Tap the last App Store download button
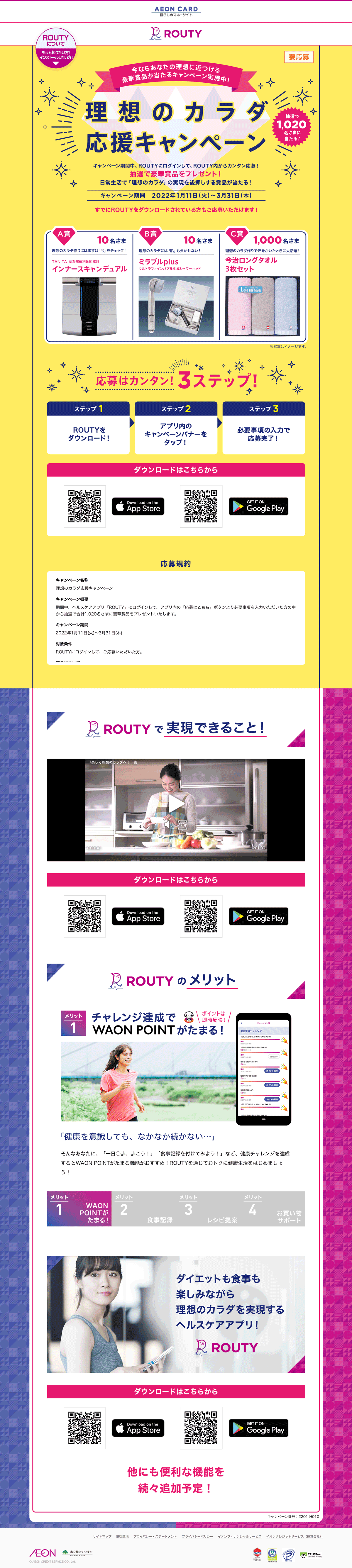The image size is (352, 1568). tap(138, 1428)
